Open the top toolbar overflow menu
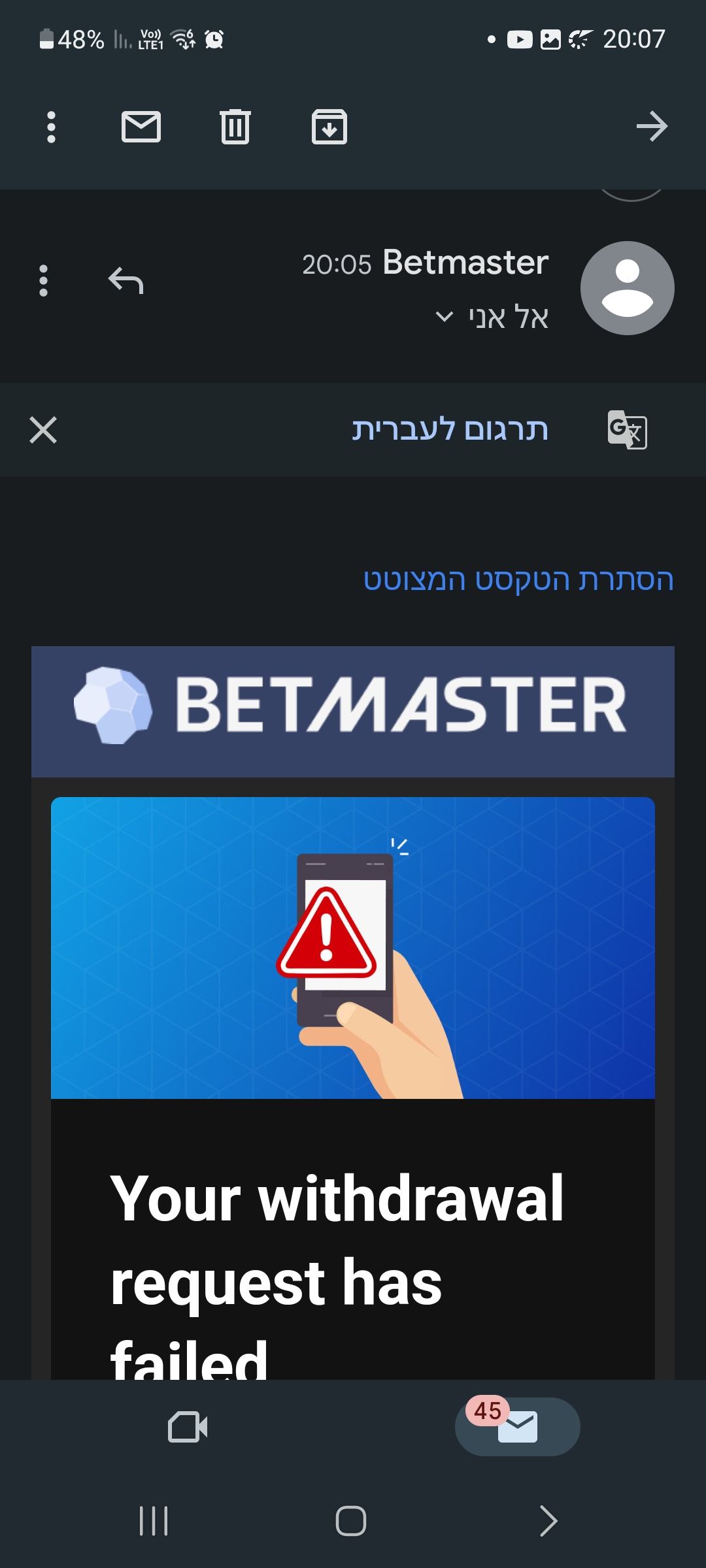The image size is (706, 1568). [x=51, y=127]
